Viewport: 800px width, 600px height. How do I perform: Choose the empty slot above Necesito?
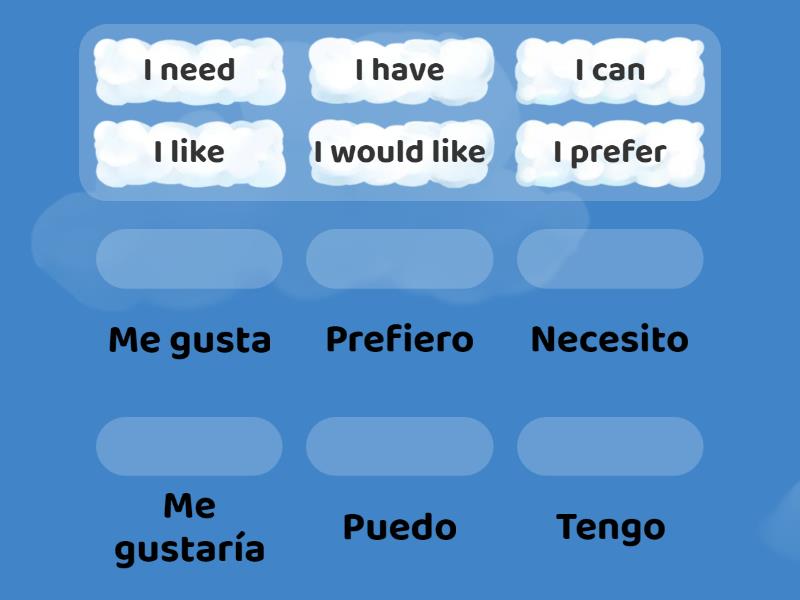tap(610, 259)
